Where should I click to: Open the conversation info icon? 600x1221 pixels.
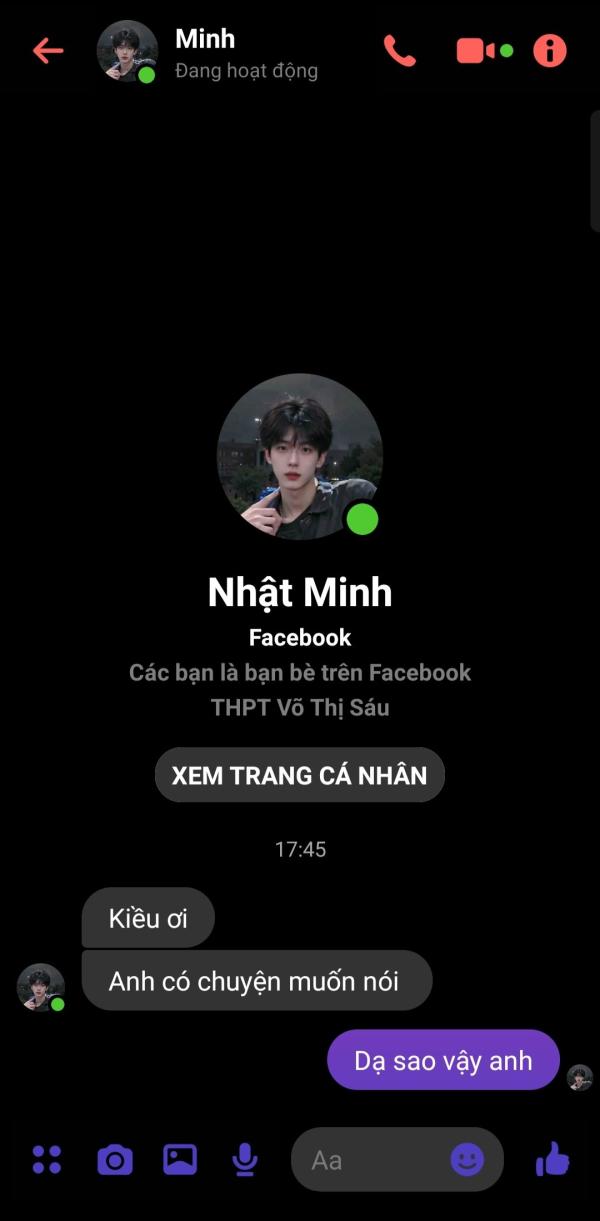click(549, 51)
